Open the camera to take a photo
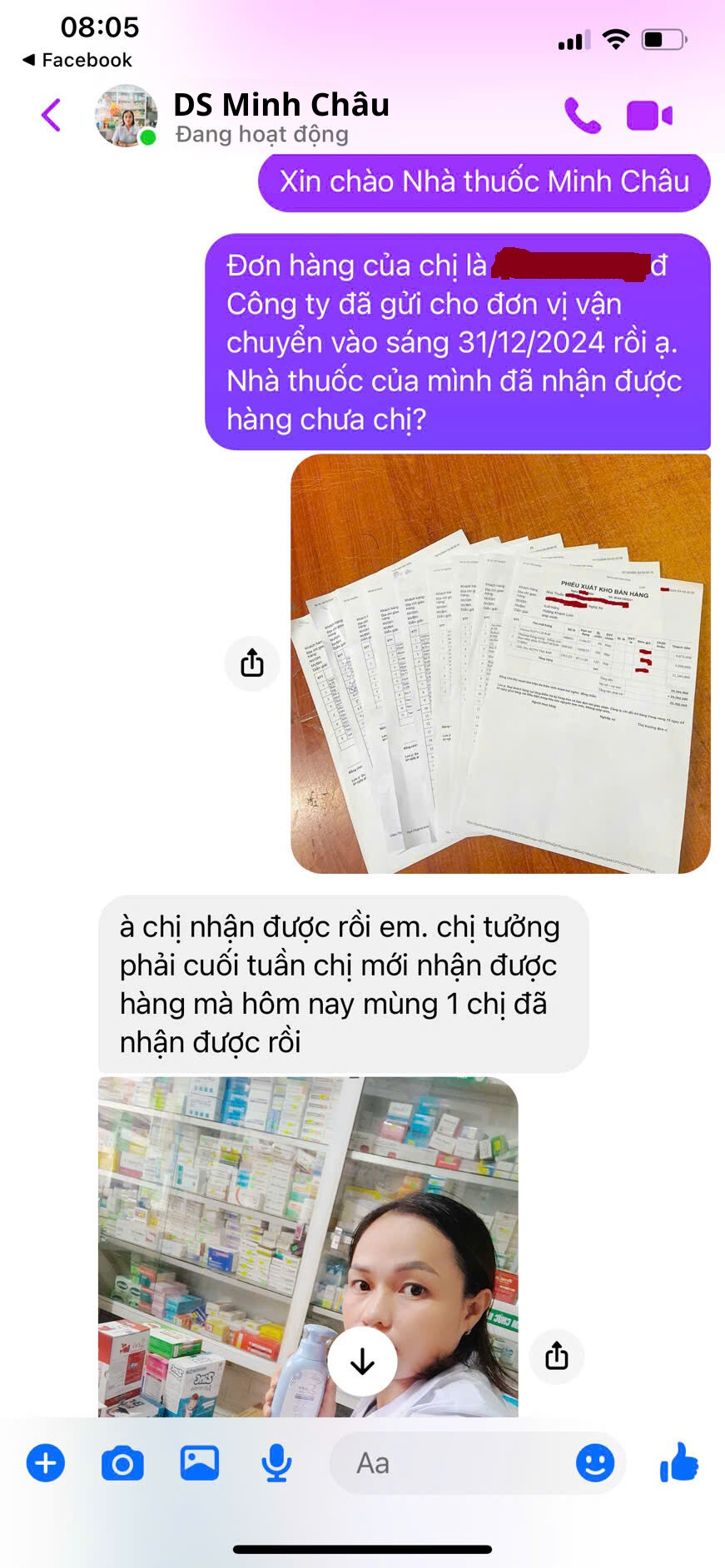The height and width of the screenshot is (1568, 725). click(x=122, y=1463)
